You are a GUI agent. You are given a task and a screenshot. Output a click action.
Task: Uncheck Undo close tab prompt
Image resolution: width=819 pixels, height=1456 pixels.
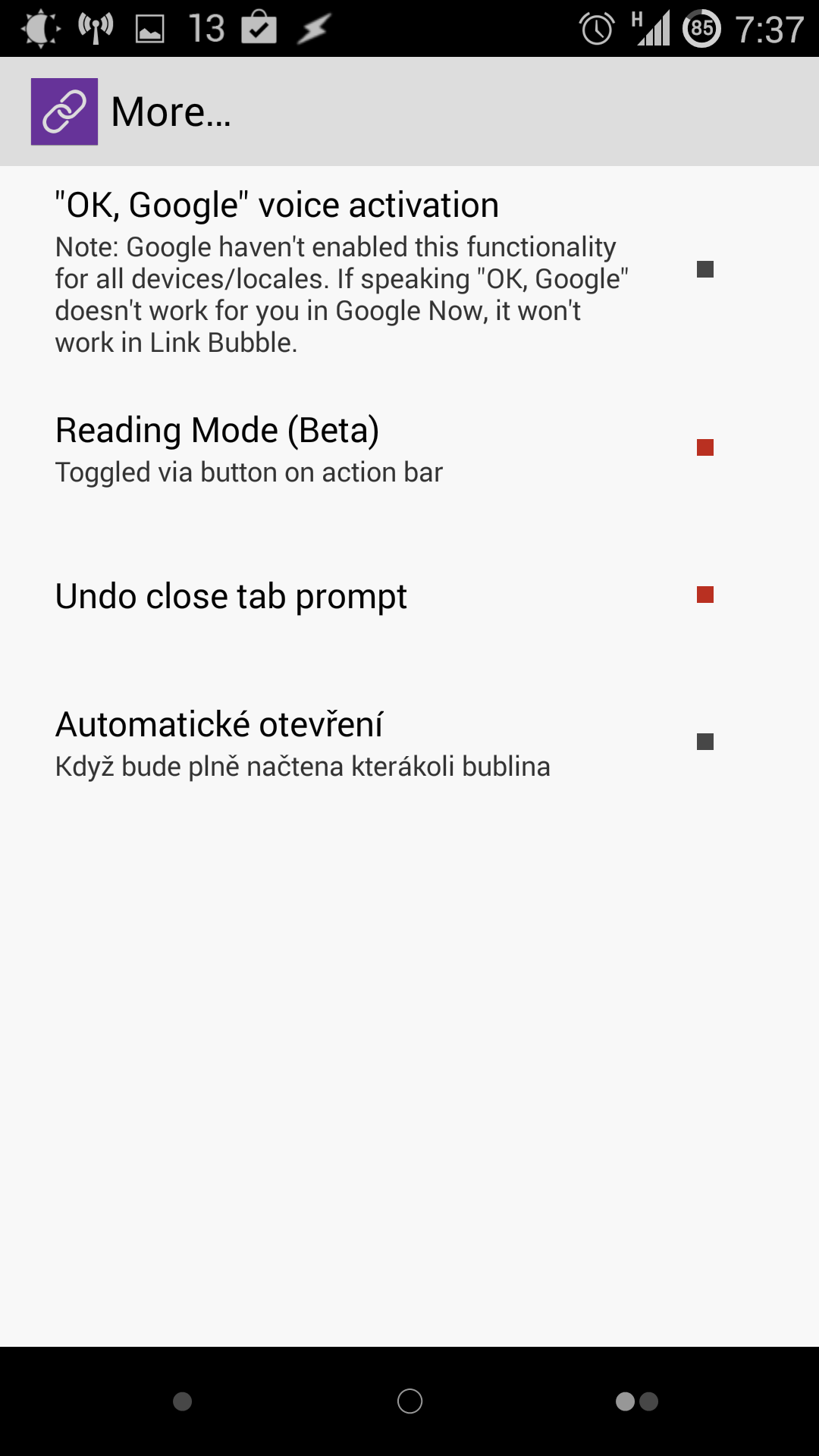pos(705,595)
